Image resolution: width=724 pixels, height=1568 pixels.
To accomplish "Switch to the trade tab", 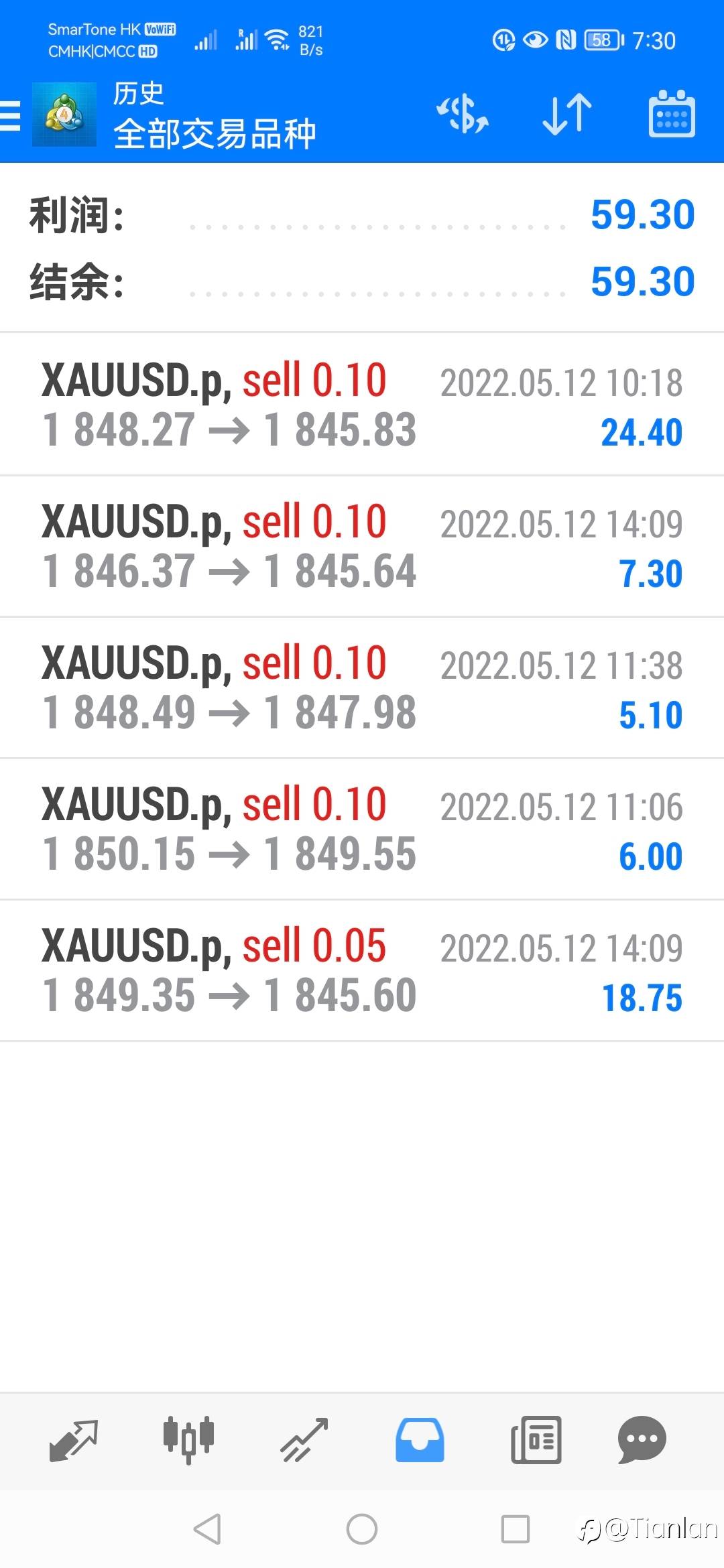I will click(304, 1439).
